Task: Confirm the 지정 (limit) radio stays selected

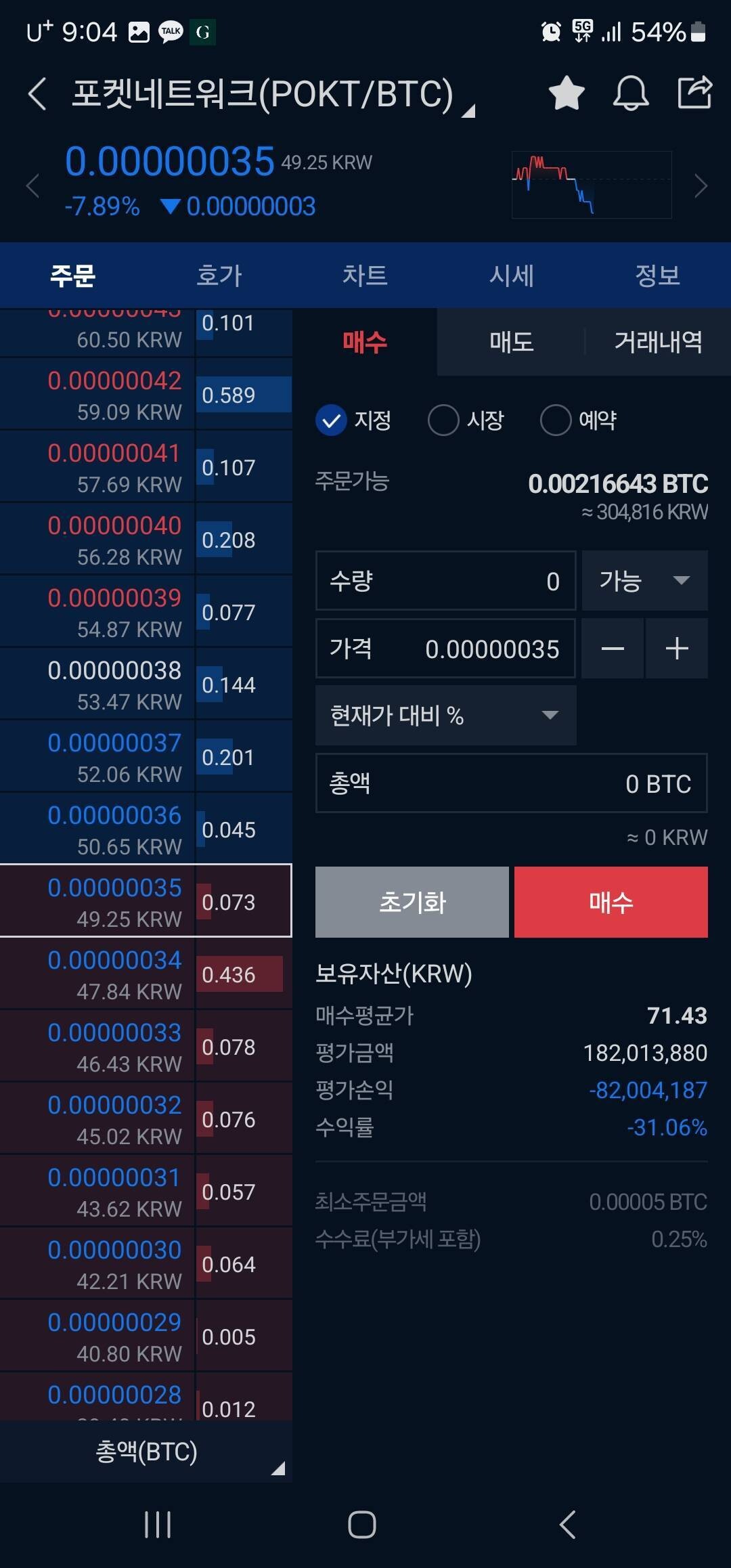Action: [x=331, y=420]
